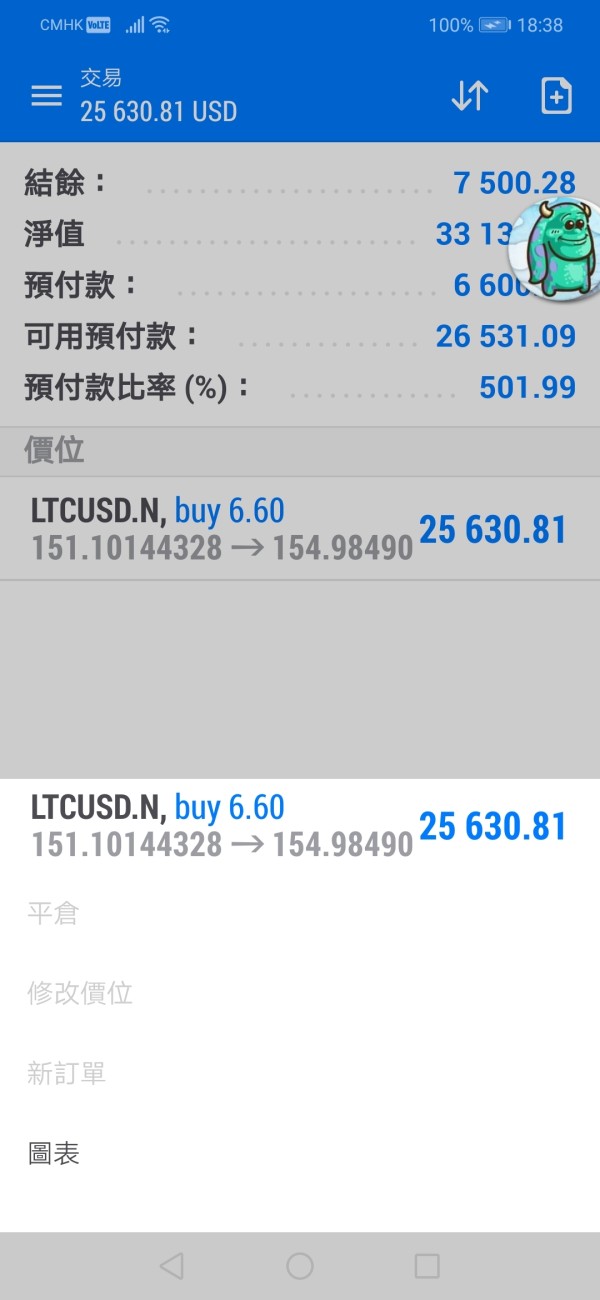Open 圖表 chart for LTCUSD.N
This screenshot has height=1300, width=600.
[53, 1154]
